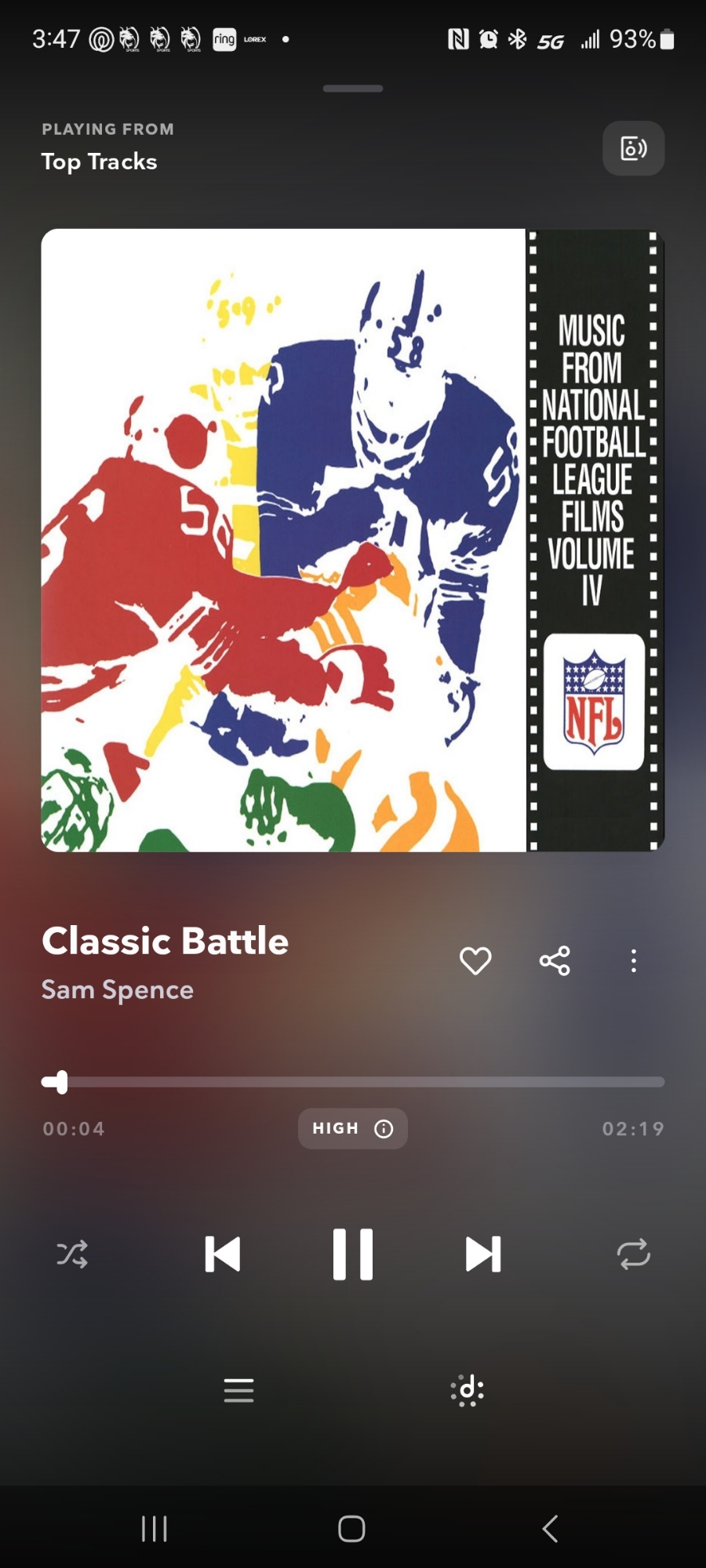Viewport: 706px width, 1568px height.
Task: Tap the playback progress bar
Action: click(353, 1082)
